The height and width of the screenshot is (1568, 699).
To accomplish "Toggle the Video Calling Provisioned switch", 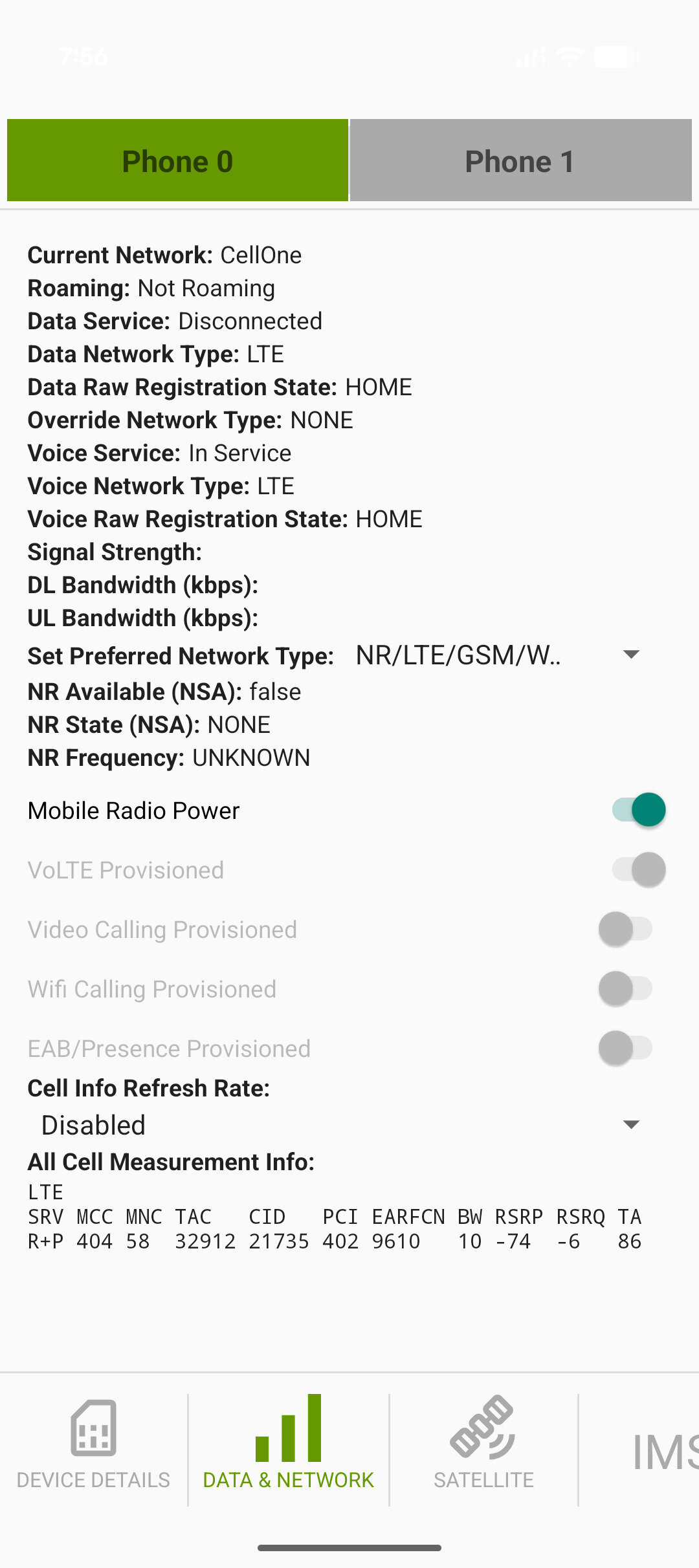I will [x=625, y=930].
